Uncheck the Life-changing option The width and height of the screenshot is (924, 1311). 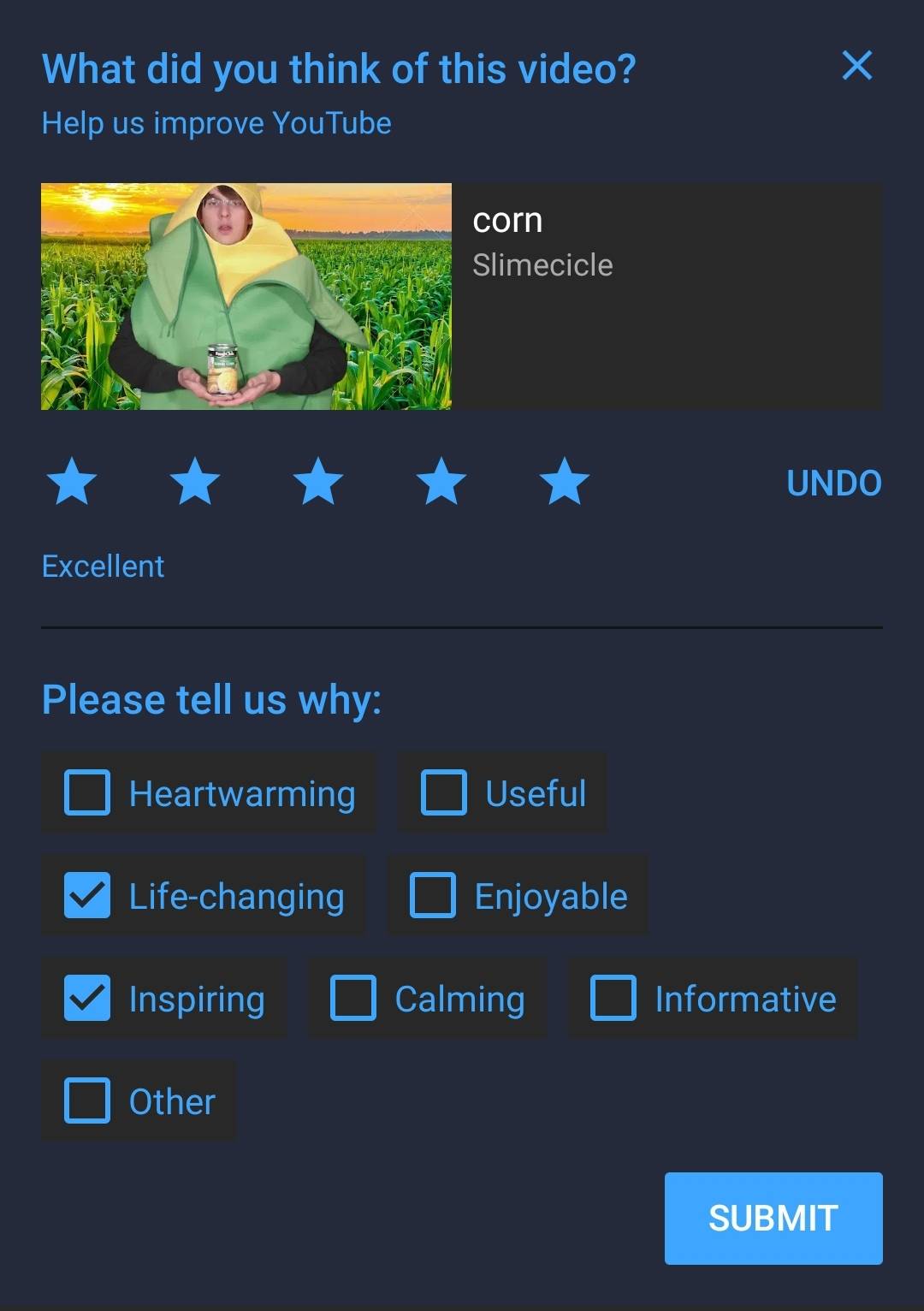click(87, 895)
